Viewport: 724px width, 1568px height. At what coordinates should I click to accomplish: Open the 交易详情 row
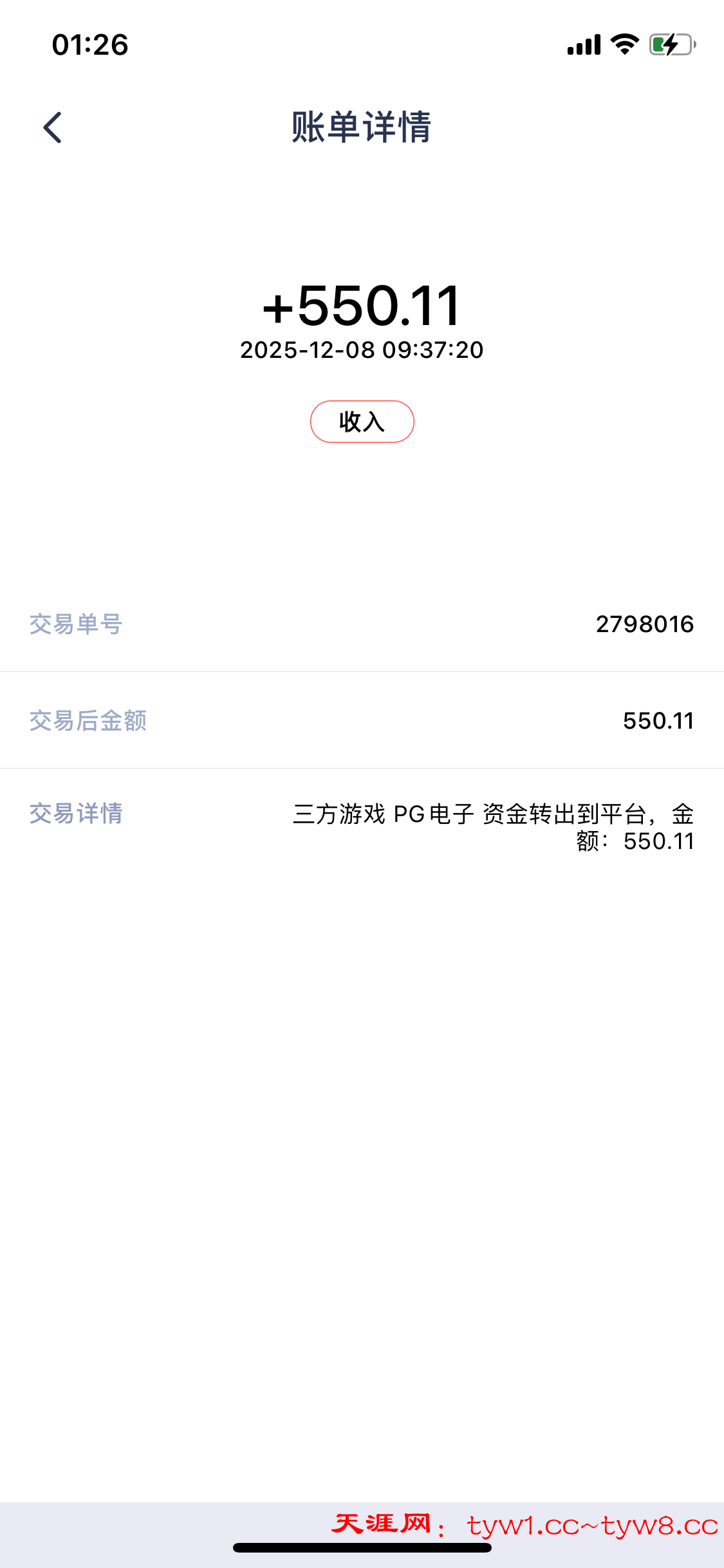76,815
